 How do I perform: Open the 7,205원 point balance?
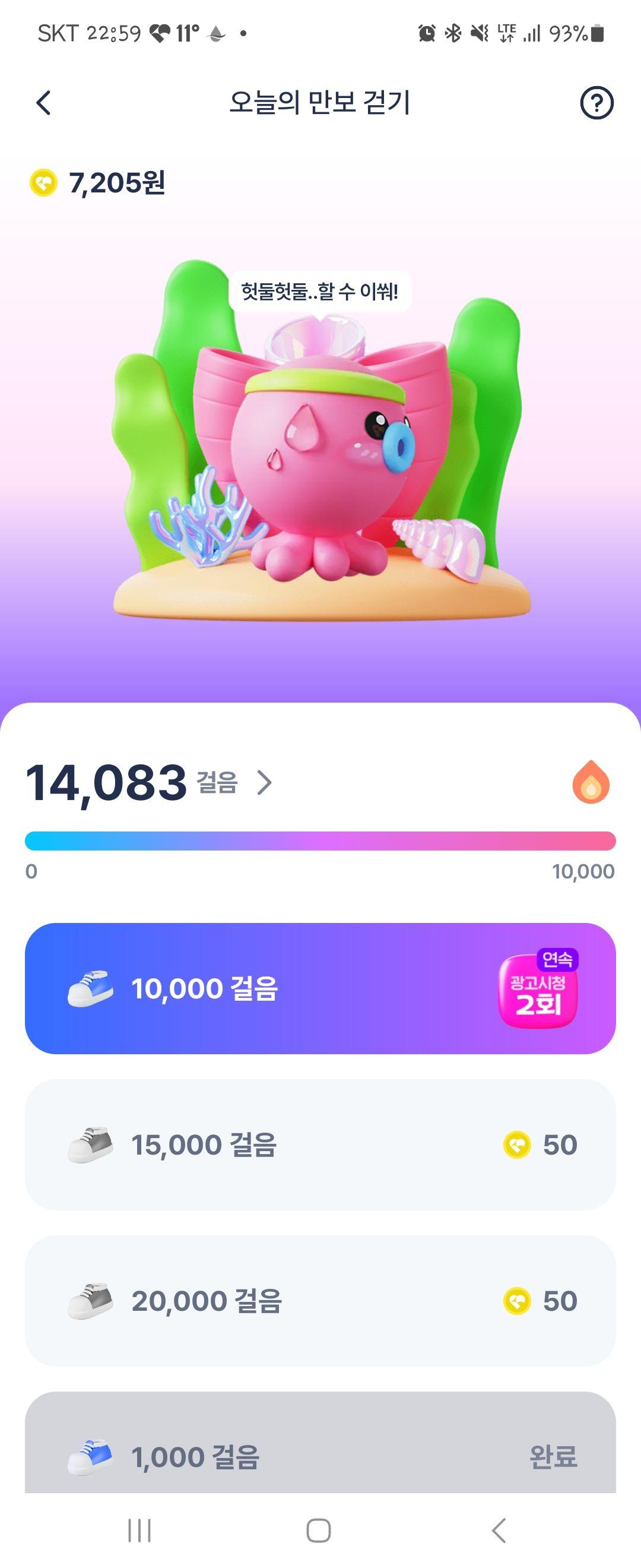click(99, 182)
